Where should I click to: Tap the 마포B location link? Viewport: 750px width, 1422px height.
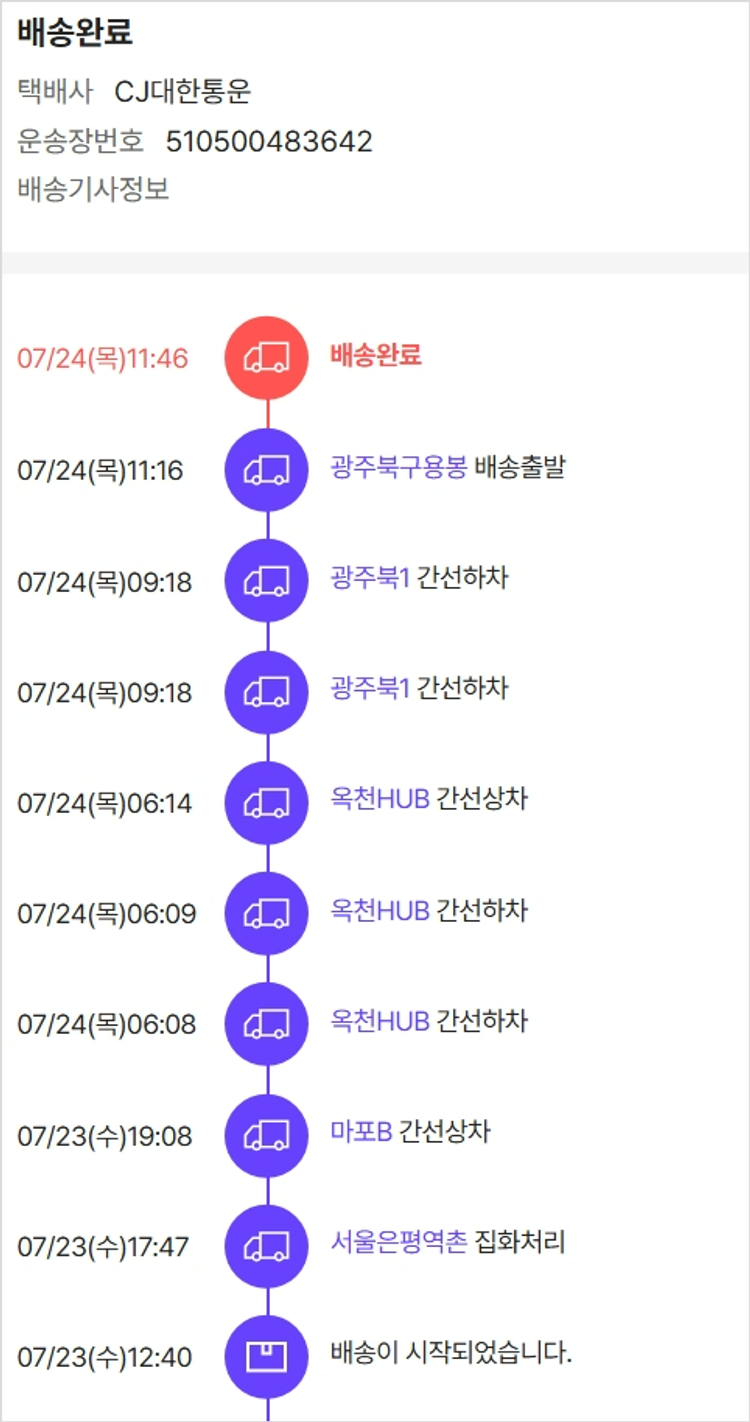(360, 1133)
